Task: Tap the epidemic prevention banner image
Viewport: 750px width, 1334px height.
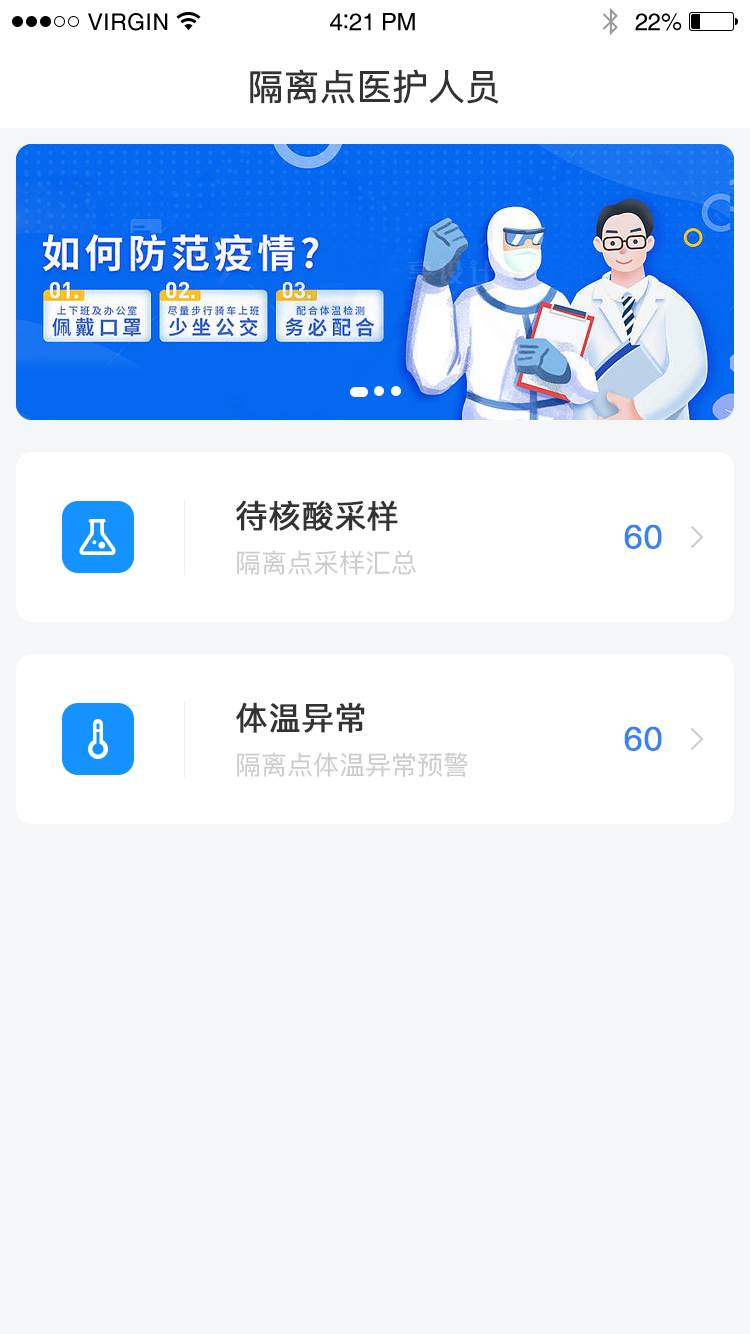Action: point(374,281)
